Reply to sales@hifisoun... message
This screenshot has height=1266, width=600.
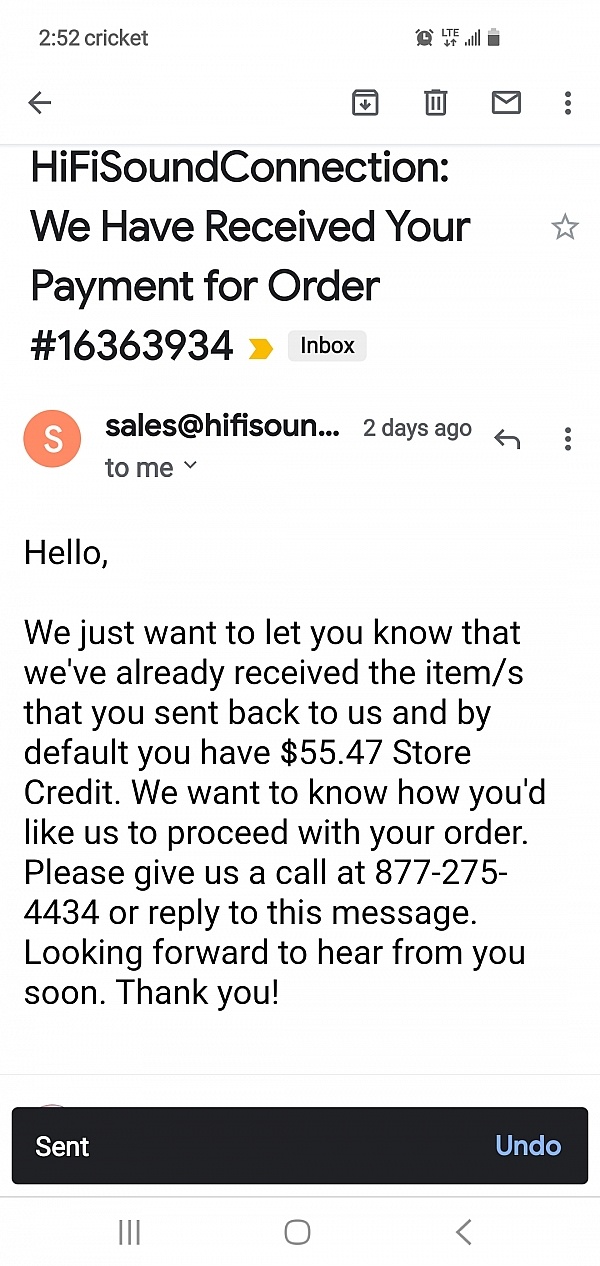(507, 439)
